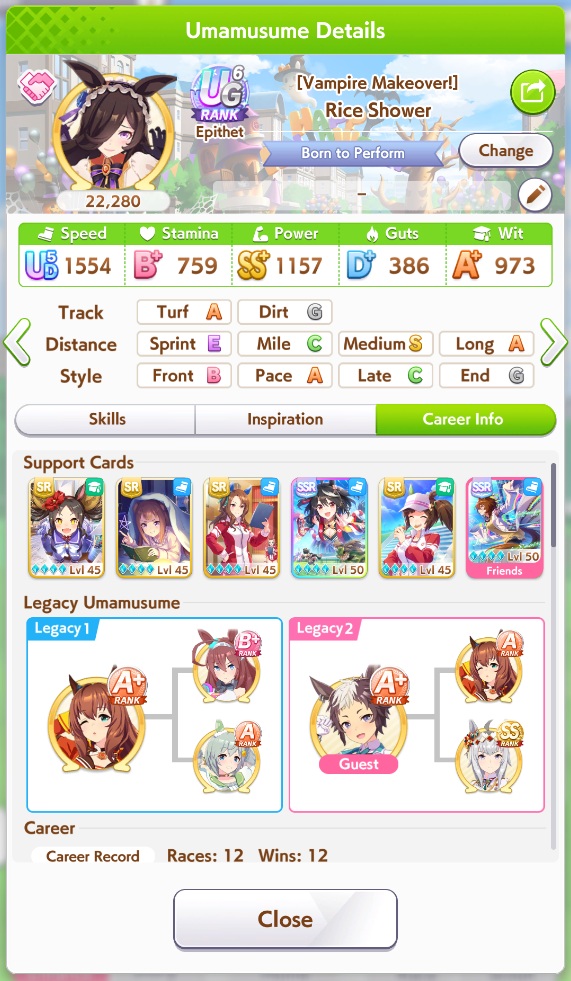This screenshot has height=981, width=571.
Task: Open the Friends SSR support card
Action: 504,527
